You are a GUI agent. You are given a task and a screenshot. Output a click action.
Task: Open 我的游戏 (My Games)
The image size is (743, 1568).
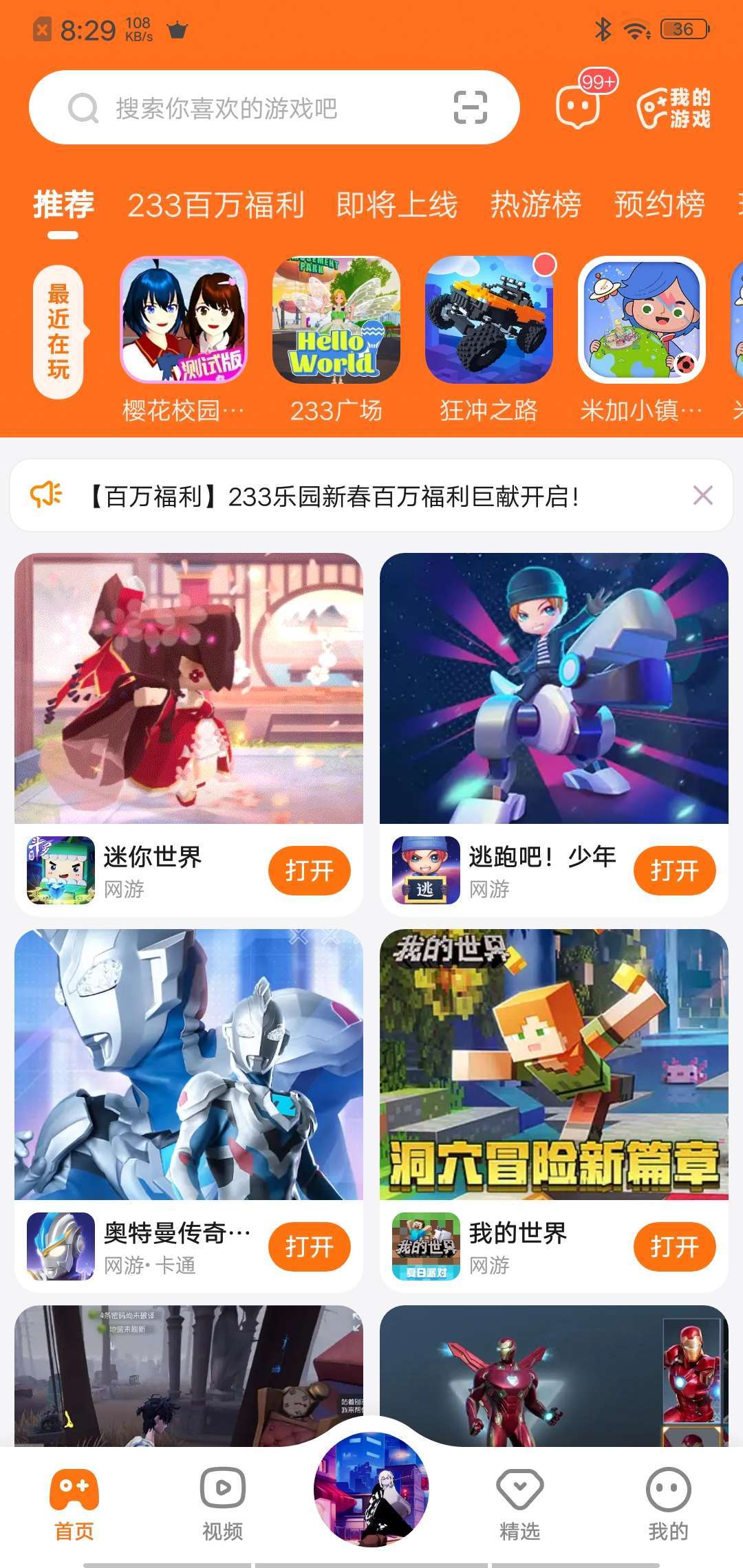click(674, 108)
